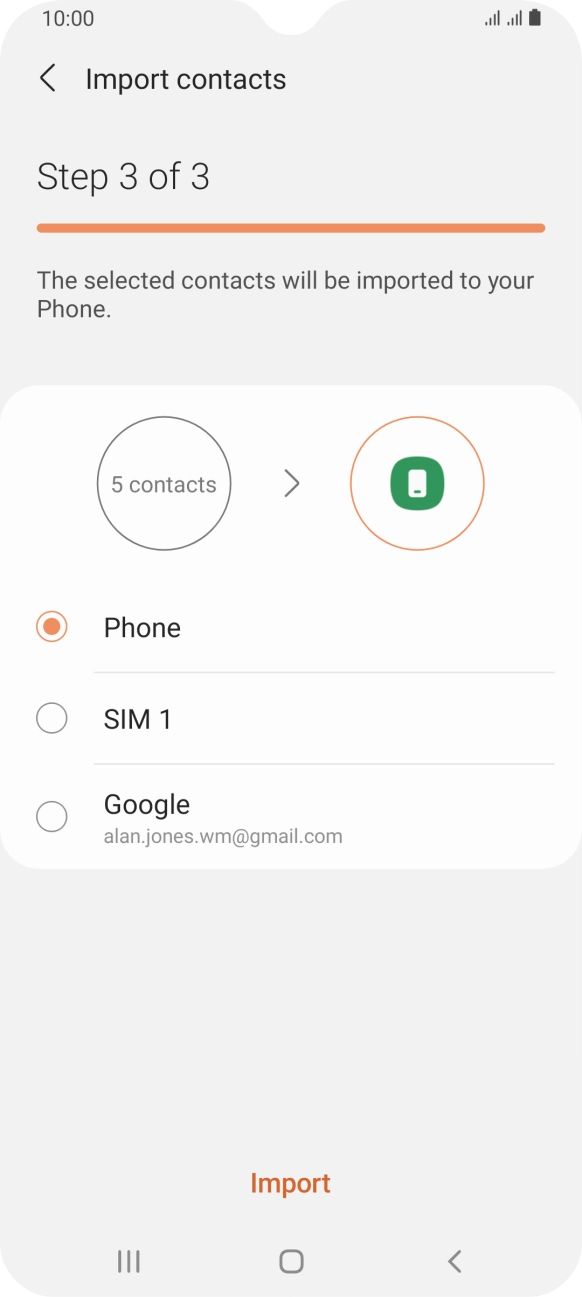Open recent apps from navigation bar
The image size is (582, 1297).
pos(128,1261)
